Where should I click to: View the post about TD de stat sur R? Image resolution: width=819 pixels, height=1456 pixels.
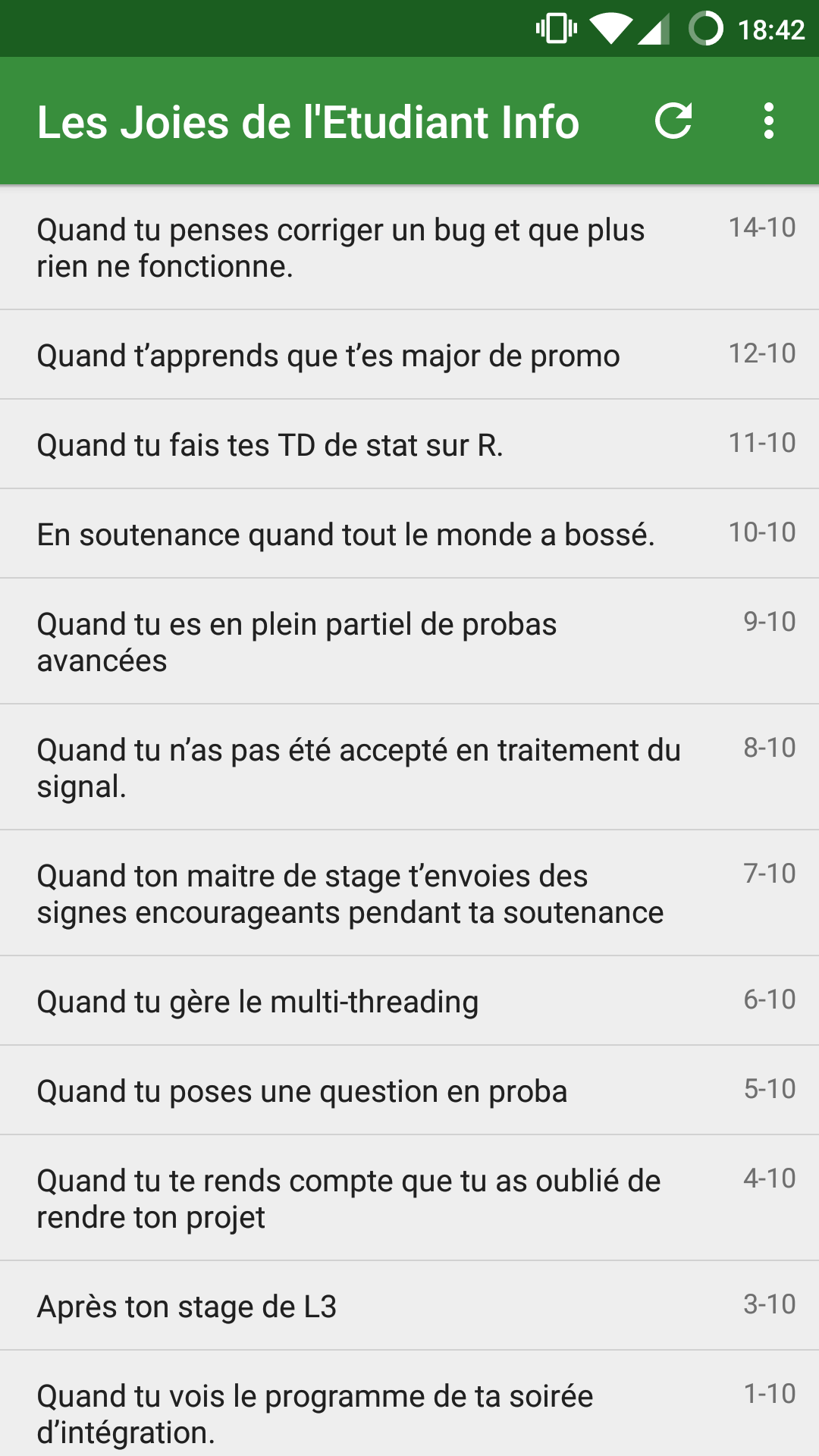click(x=409, y=444)
